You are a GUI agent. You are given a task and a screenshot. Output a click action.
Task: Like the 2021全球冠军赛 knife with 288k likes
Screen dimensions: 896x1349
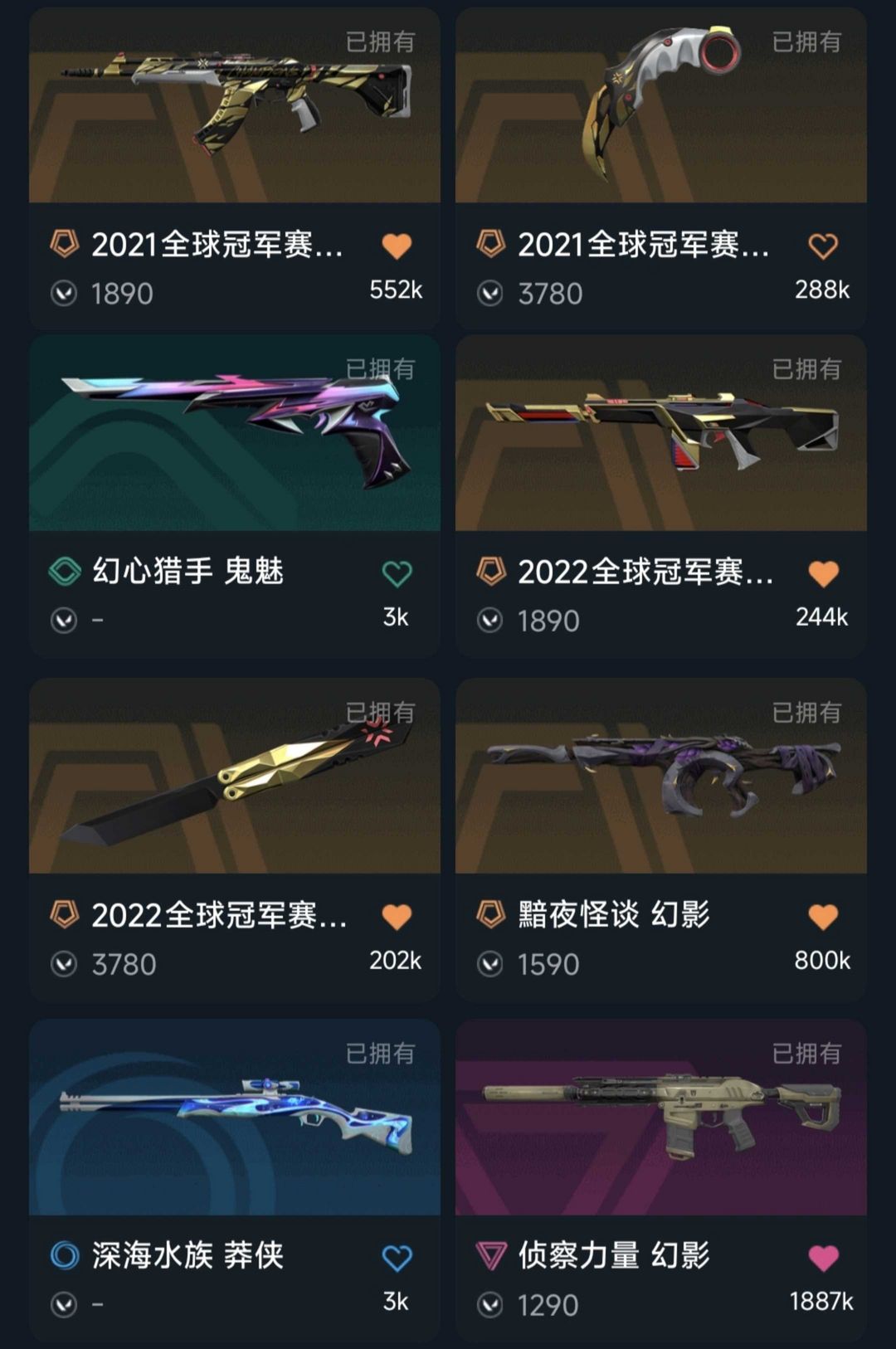click(822, 246)
